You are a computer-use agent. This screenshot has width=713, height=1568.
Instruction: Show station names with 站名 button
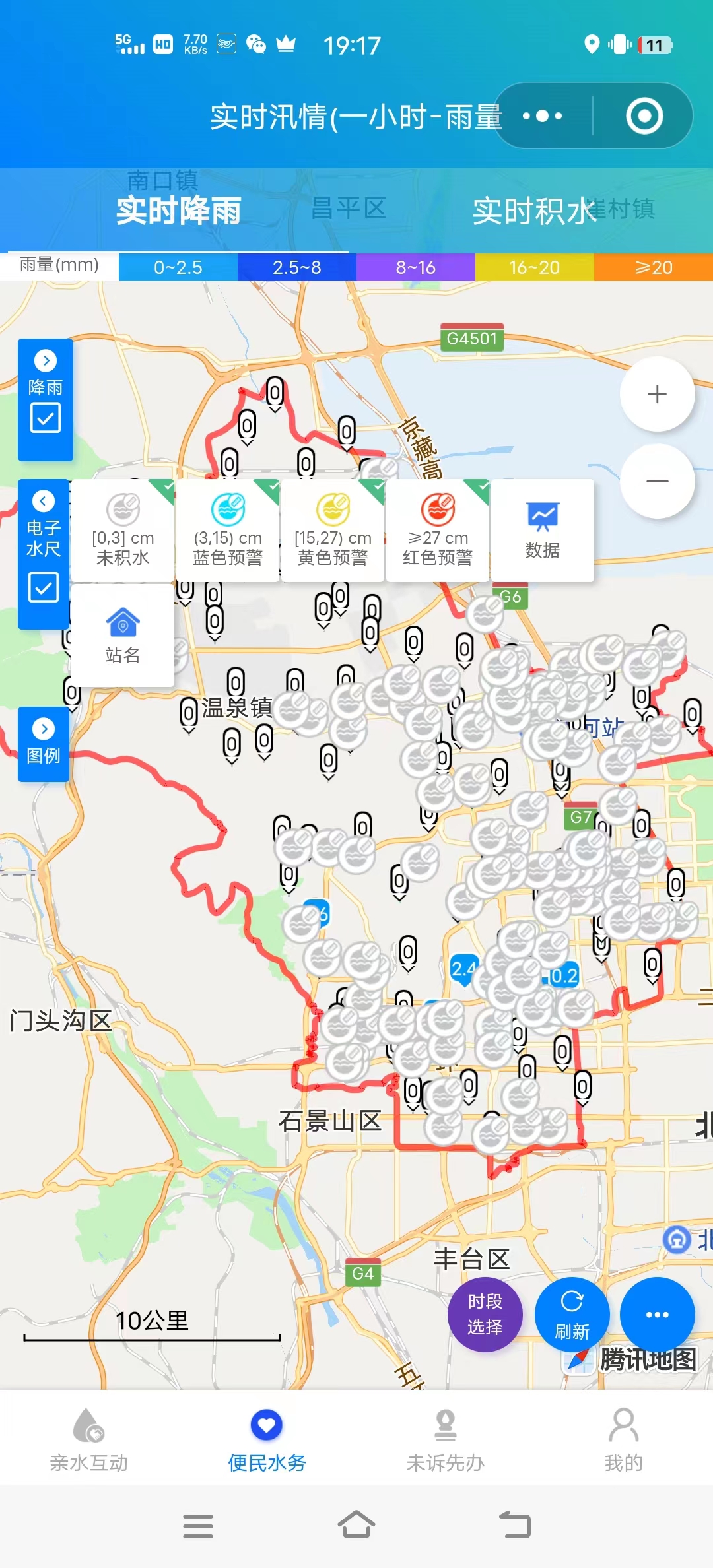click(123, 635)
